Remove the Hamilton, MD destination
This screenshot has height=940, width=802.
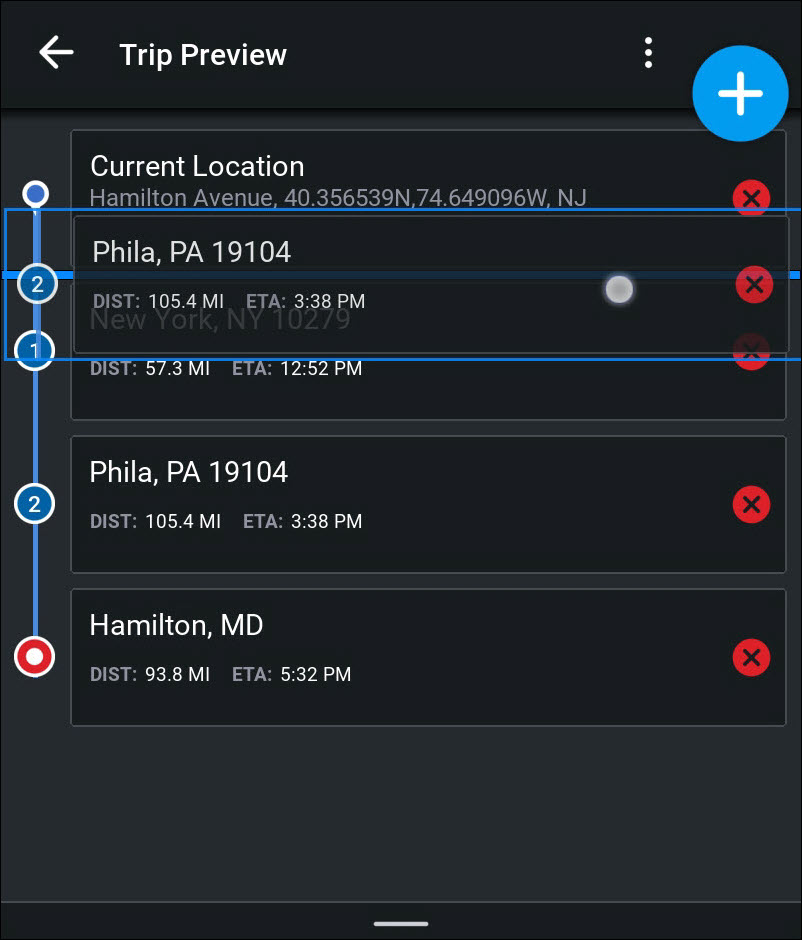coord(751,658)
